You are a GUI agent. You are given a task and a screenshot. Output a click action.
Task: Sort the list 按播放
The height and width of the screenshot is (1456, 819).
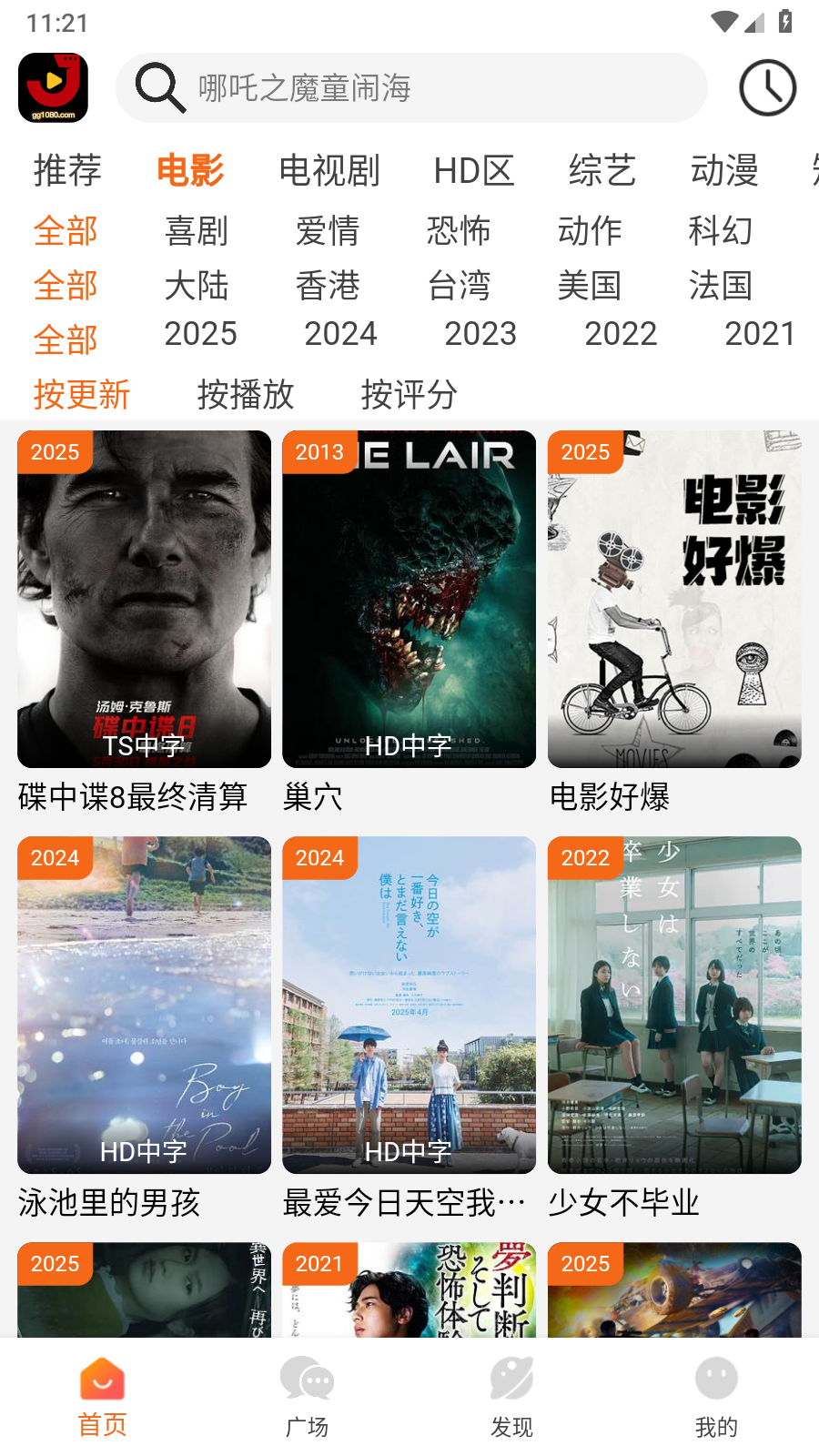click(246, 394)
